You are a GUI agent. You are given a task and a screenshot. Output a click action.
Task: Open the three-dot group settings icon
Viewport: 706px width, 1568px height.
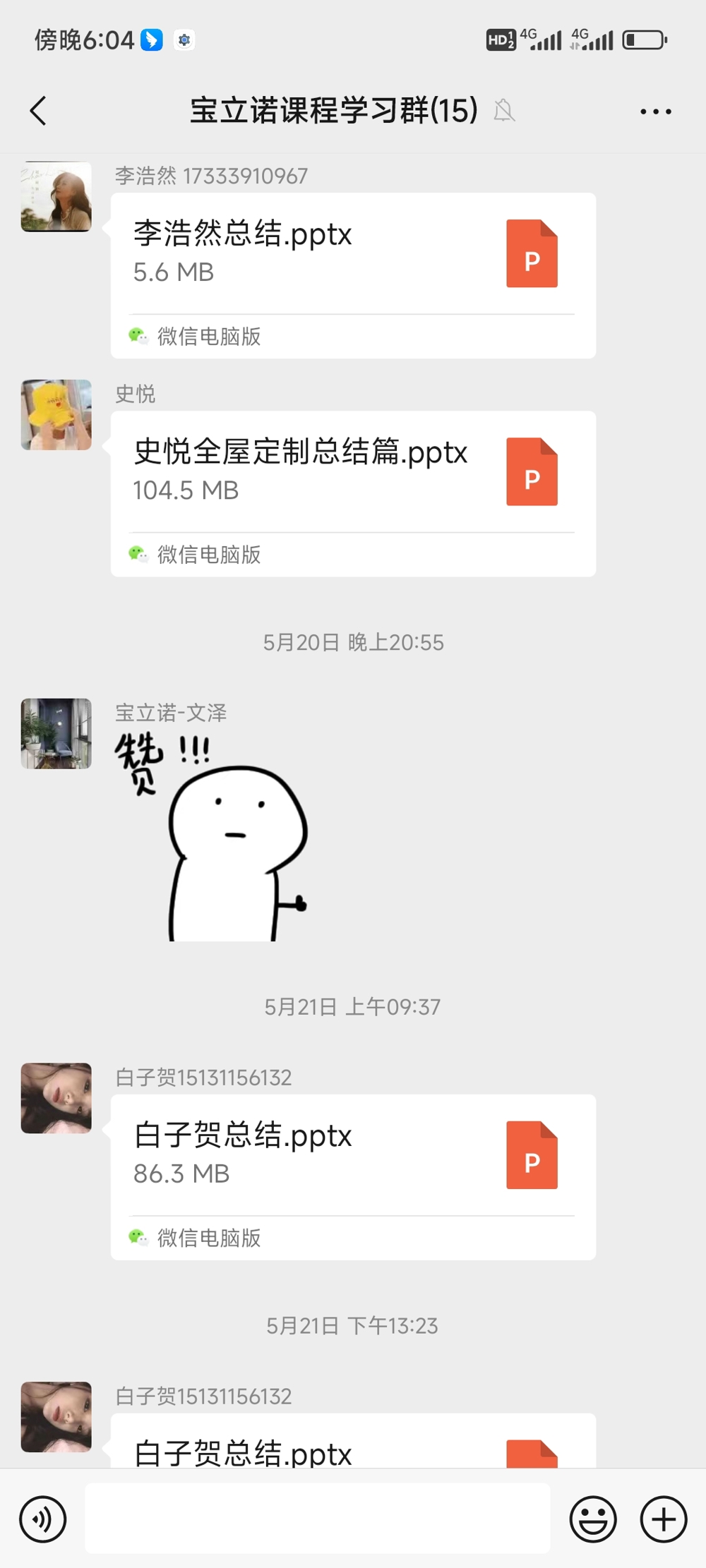(654, 111)
